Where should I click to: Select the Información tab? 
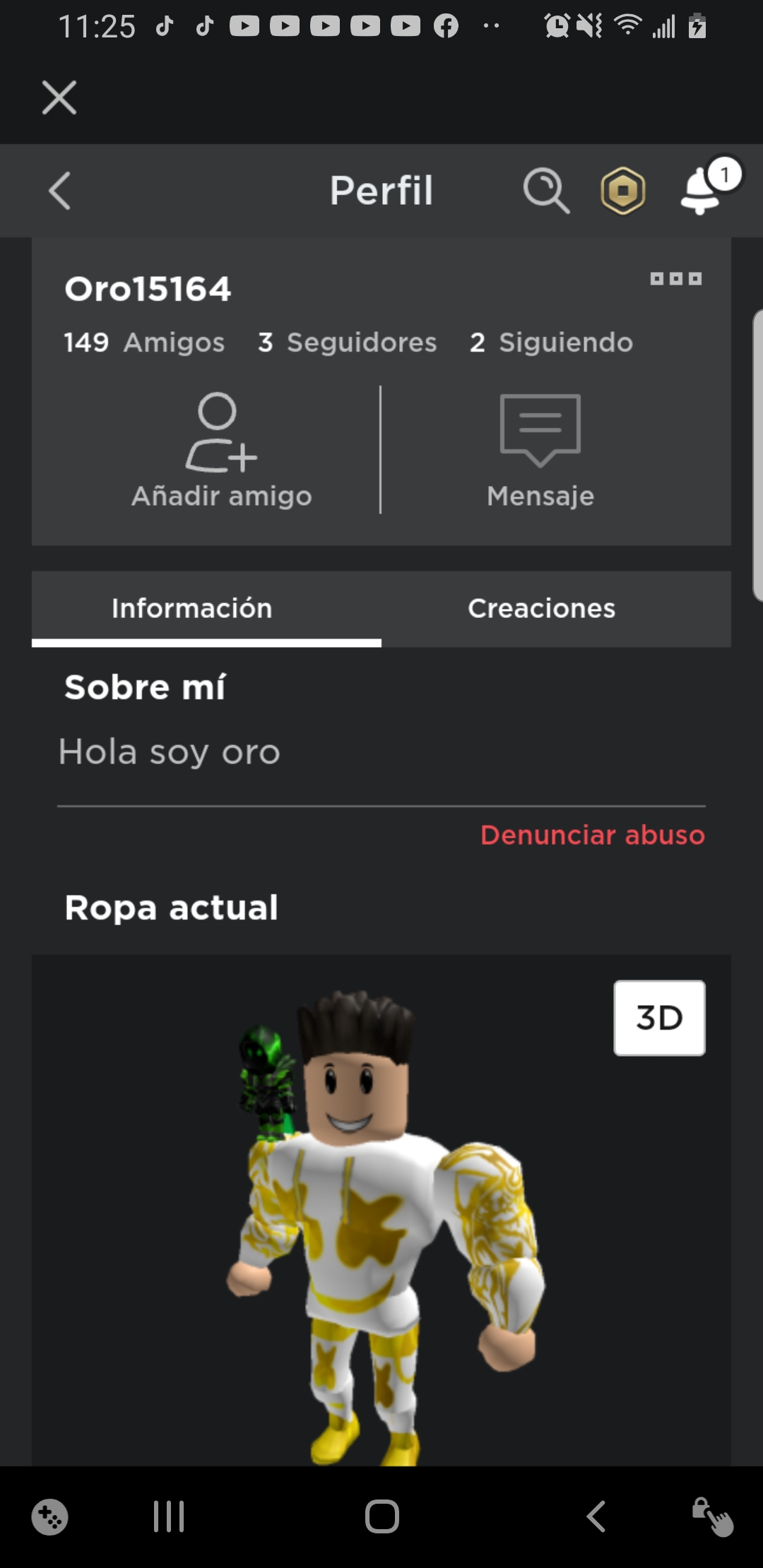(x=192, y=608)
